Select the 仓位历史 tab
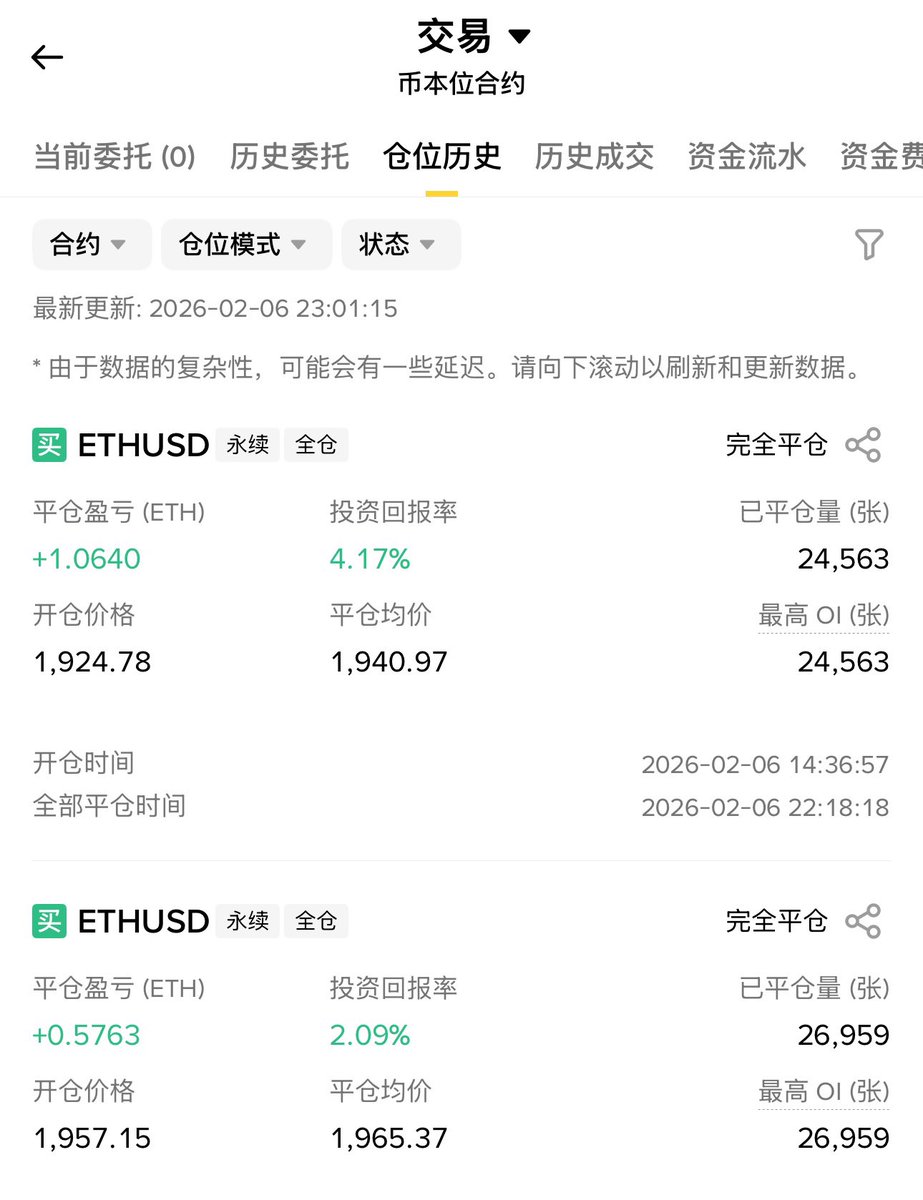This screenshot has width=923, height=1200. coord(442,157)
